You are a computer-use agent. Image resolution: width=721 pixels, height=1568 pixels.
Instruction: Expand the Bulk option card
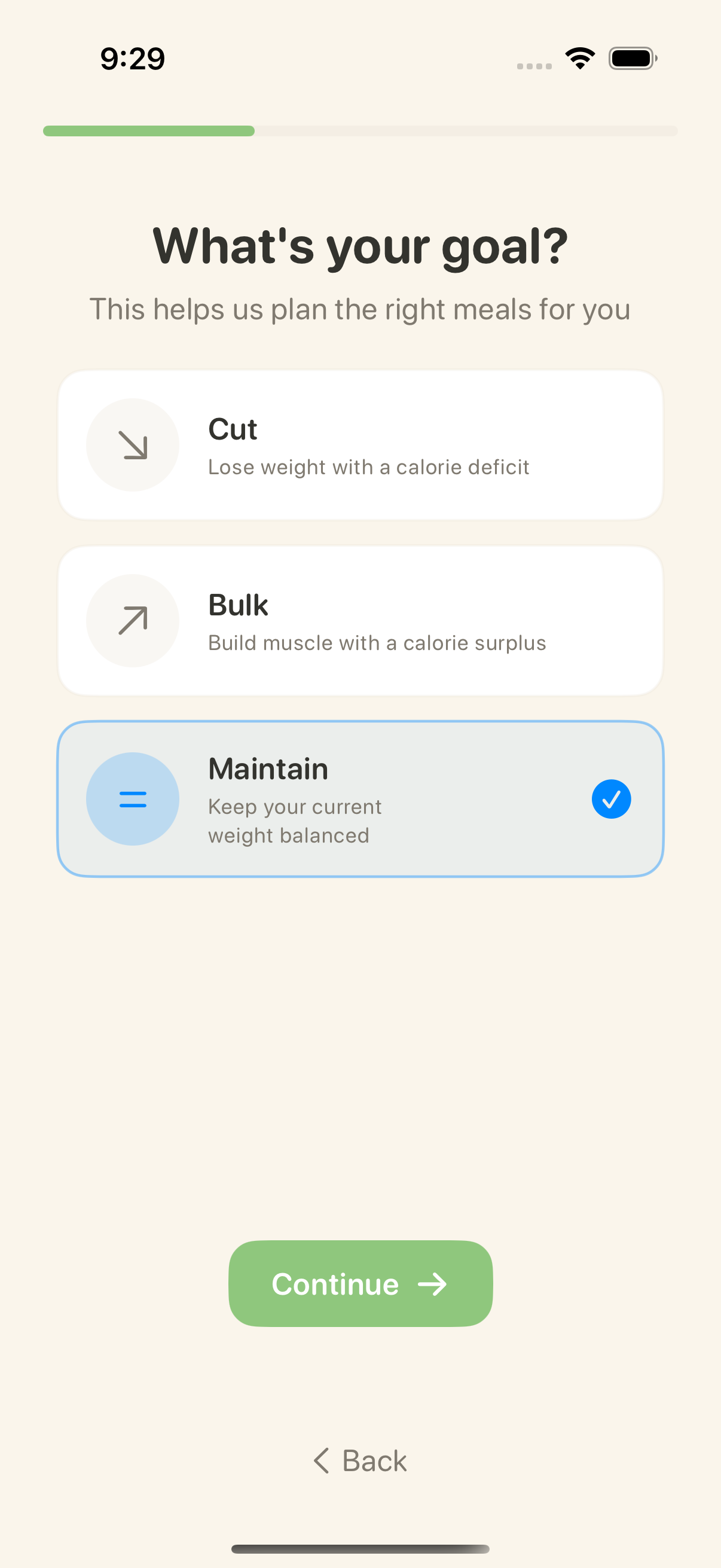coord(360,620)
